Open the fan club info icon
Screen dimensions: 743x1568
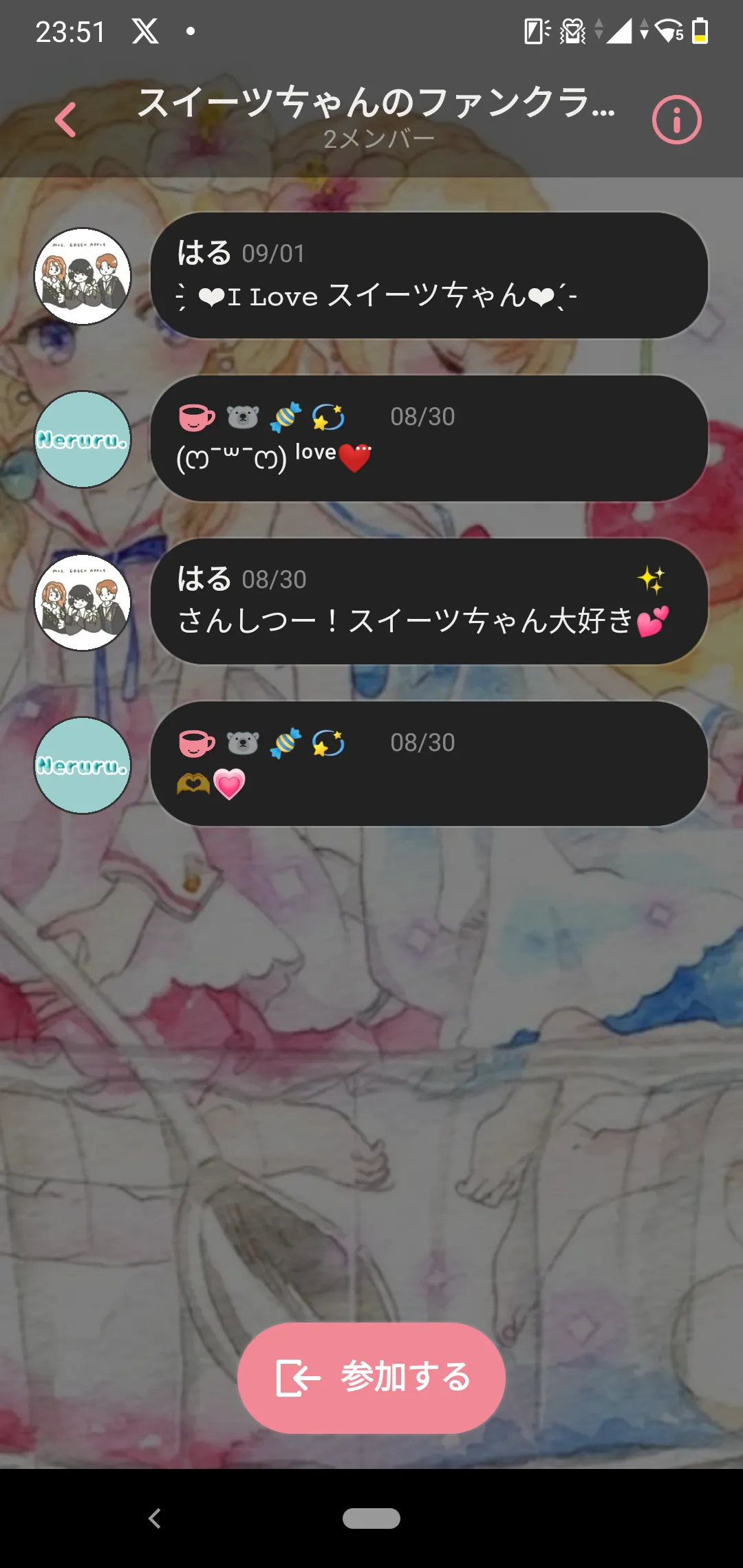tap(677, 120)
